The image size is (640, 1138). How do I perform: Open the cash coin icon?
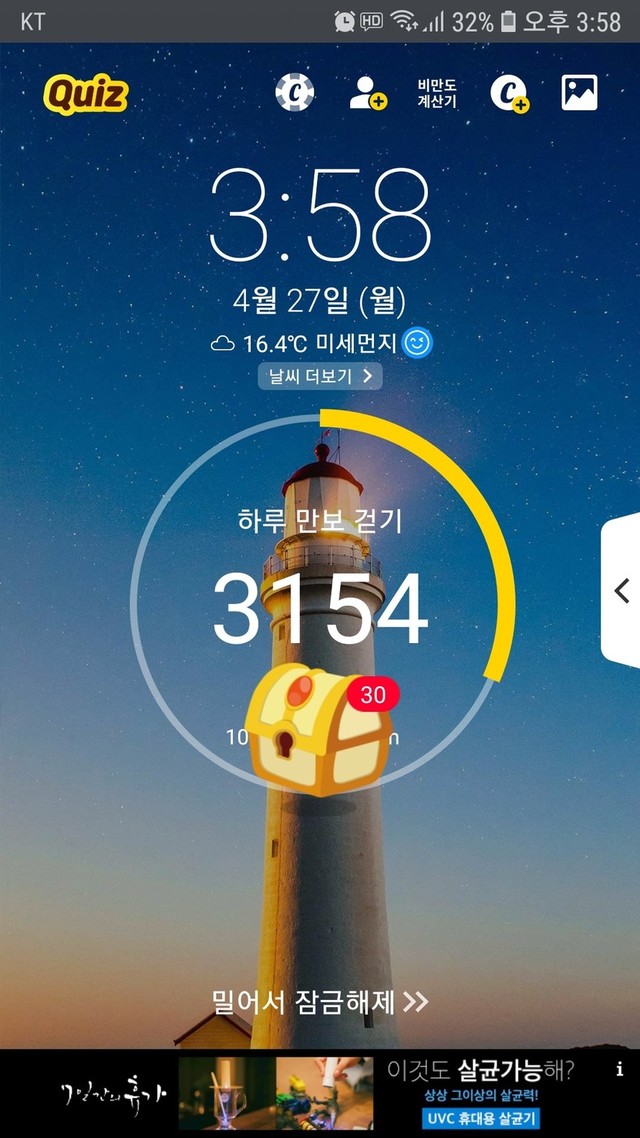295,92
